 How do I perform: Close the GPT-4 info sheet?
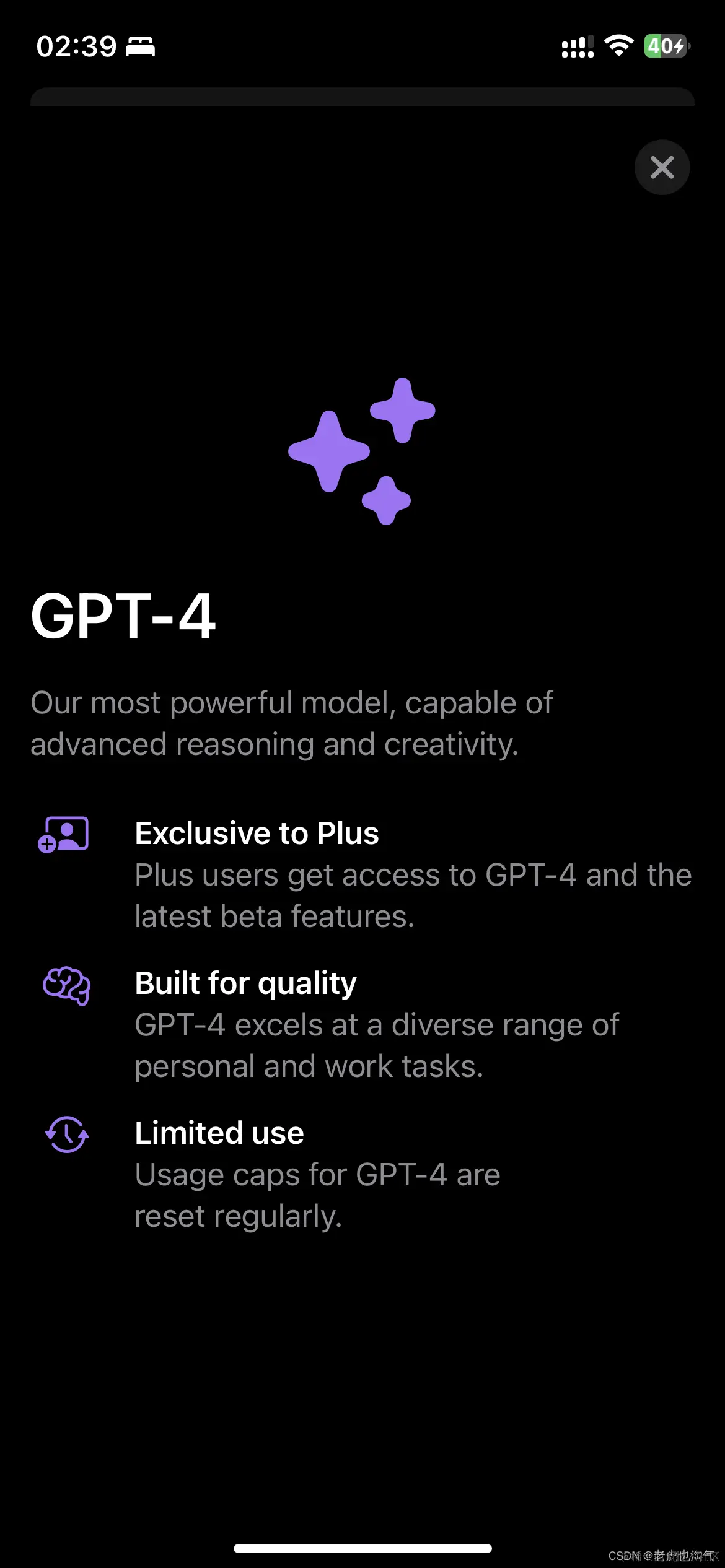click(x=662, y=167)
